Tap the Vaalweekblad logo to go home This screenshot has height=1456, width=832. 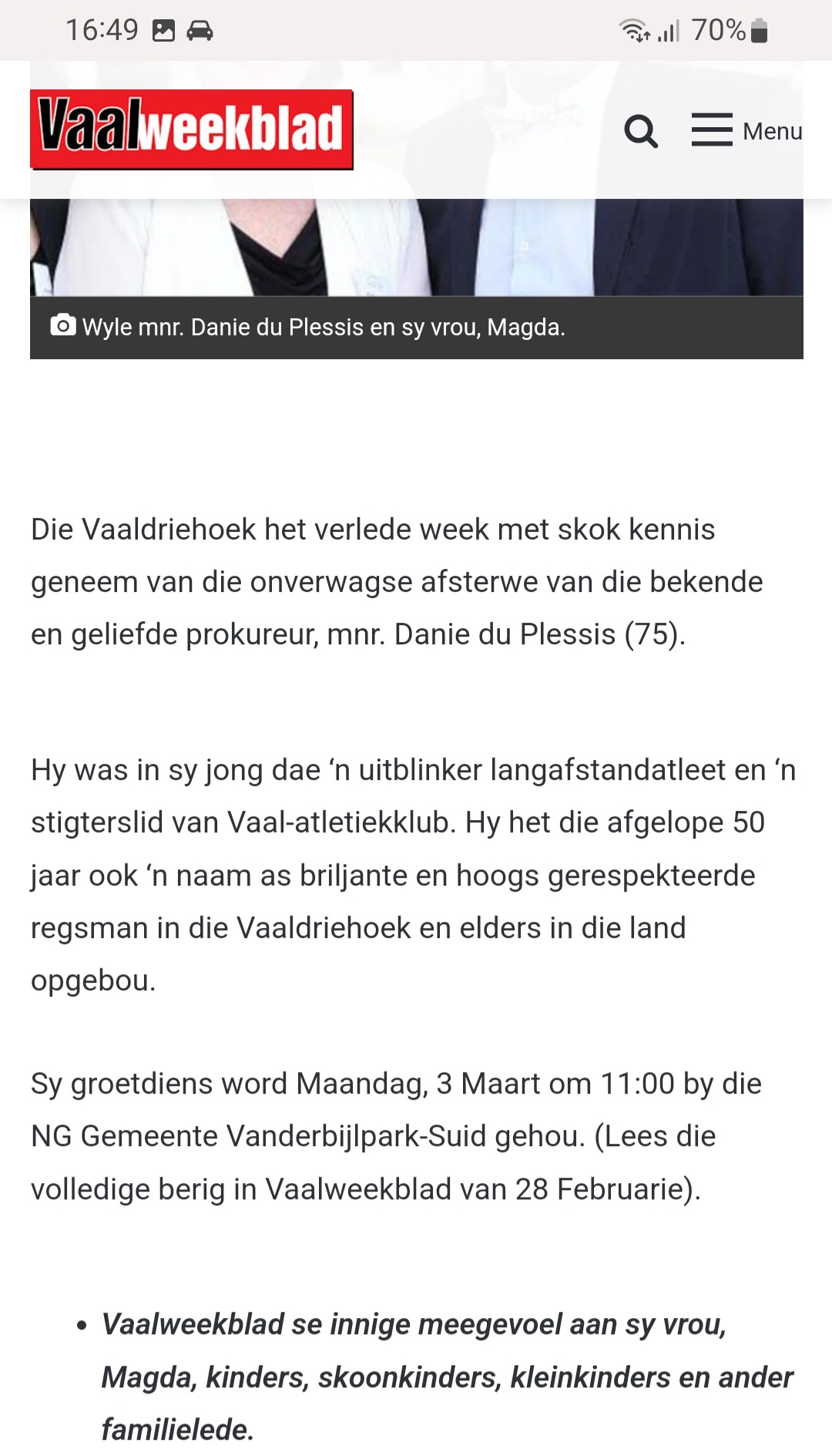coord(192,129)
